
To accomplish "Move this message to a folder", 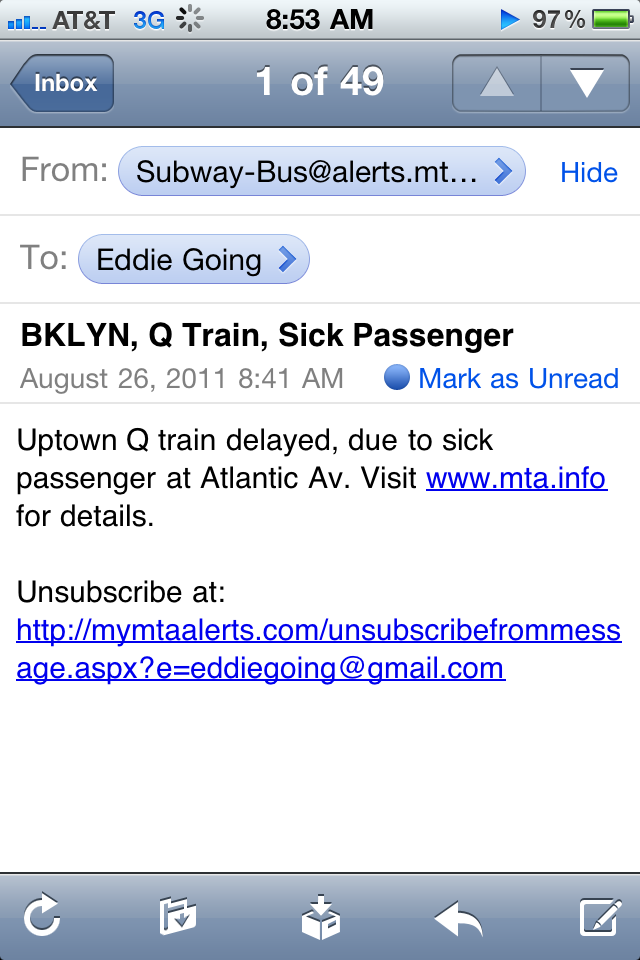I will pos(178,916).
